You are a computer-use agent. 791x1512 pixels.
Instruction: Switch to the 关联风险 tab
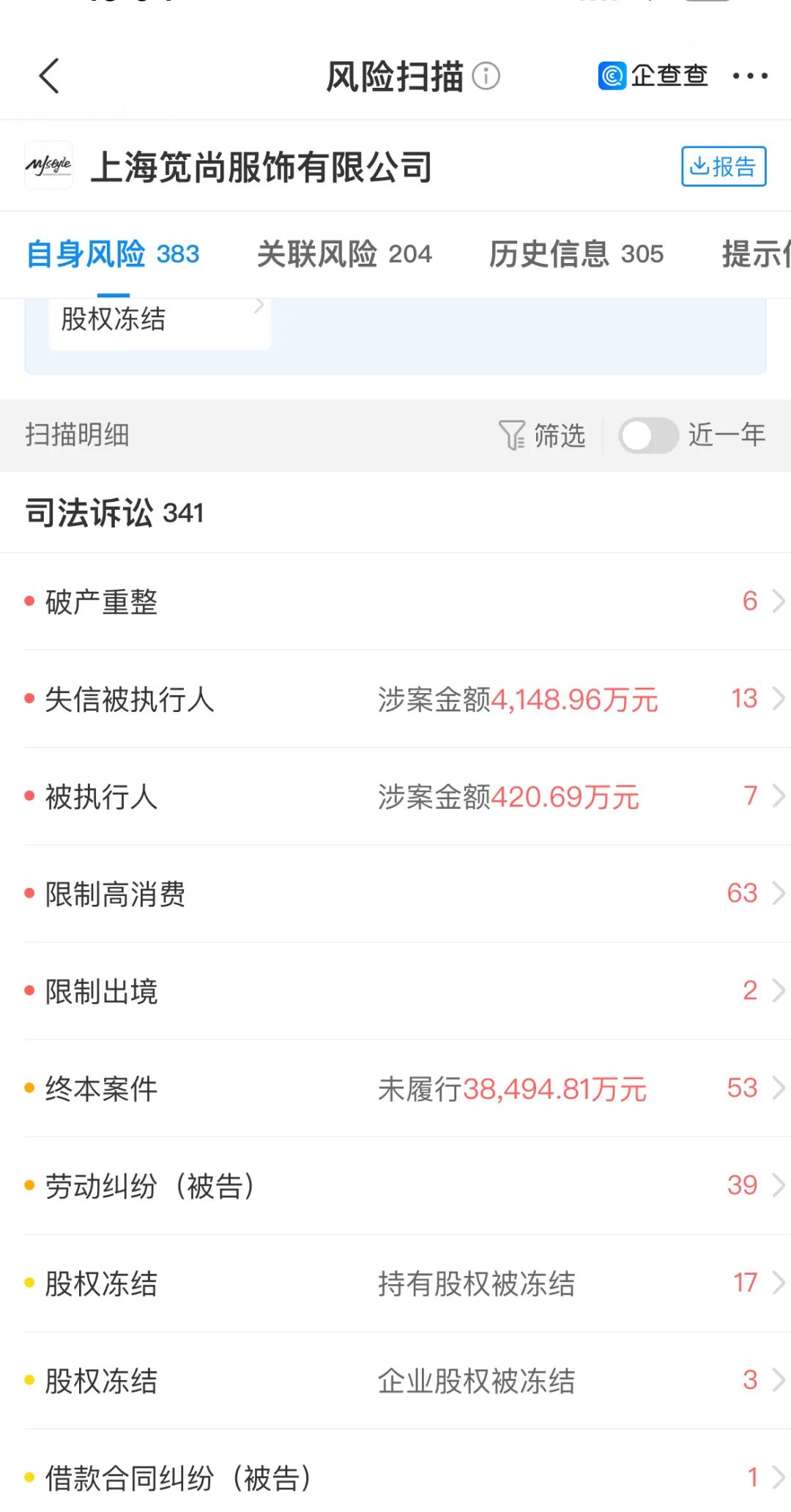pos(344,254)
